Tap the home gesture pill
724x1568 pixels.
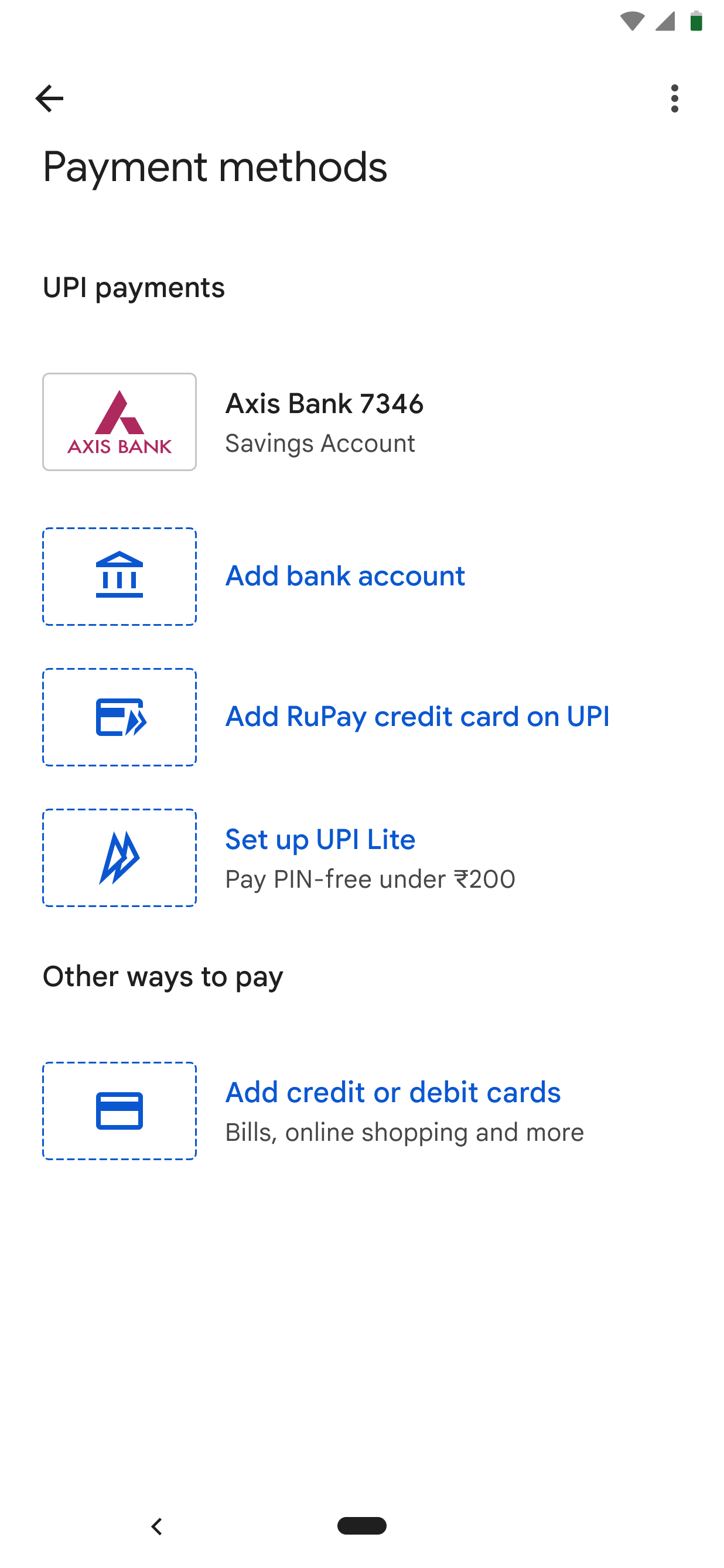coord(362,1526)
